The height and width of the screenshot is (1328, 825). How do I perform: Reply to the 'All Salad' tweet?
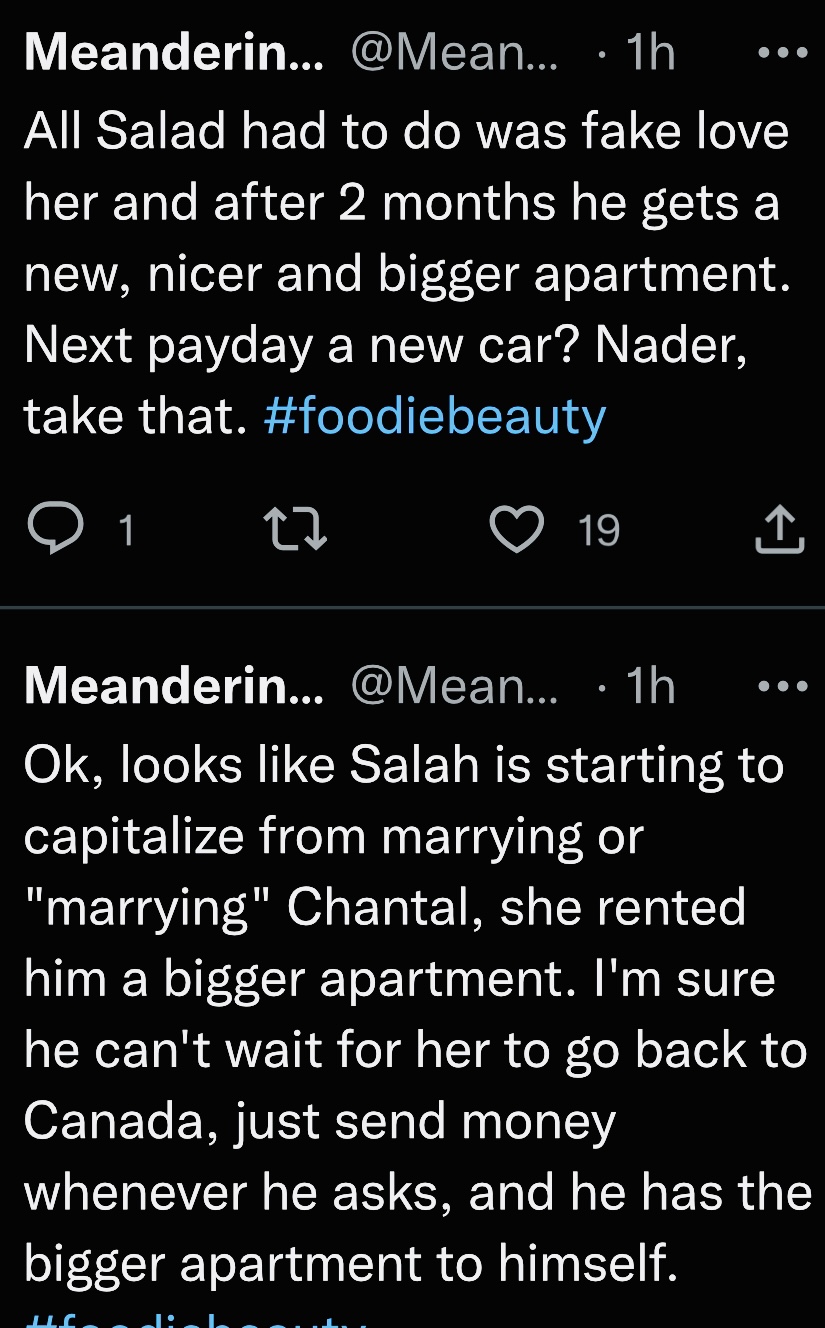[56, 530]
